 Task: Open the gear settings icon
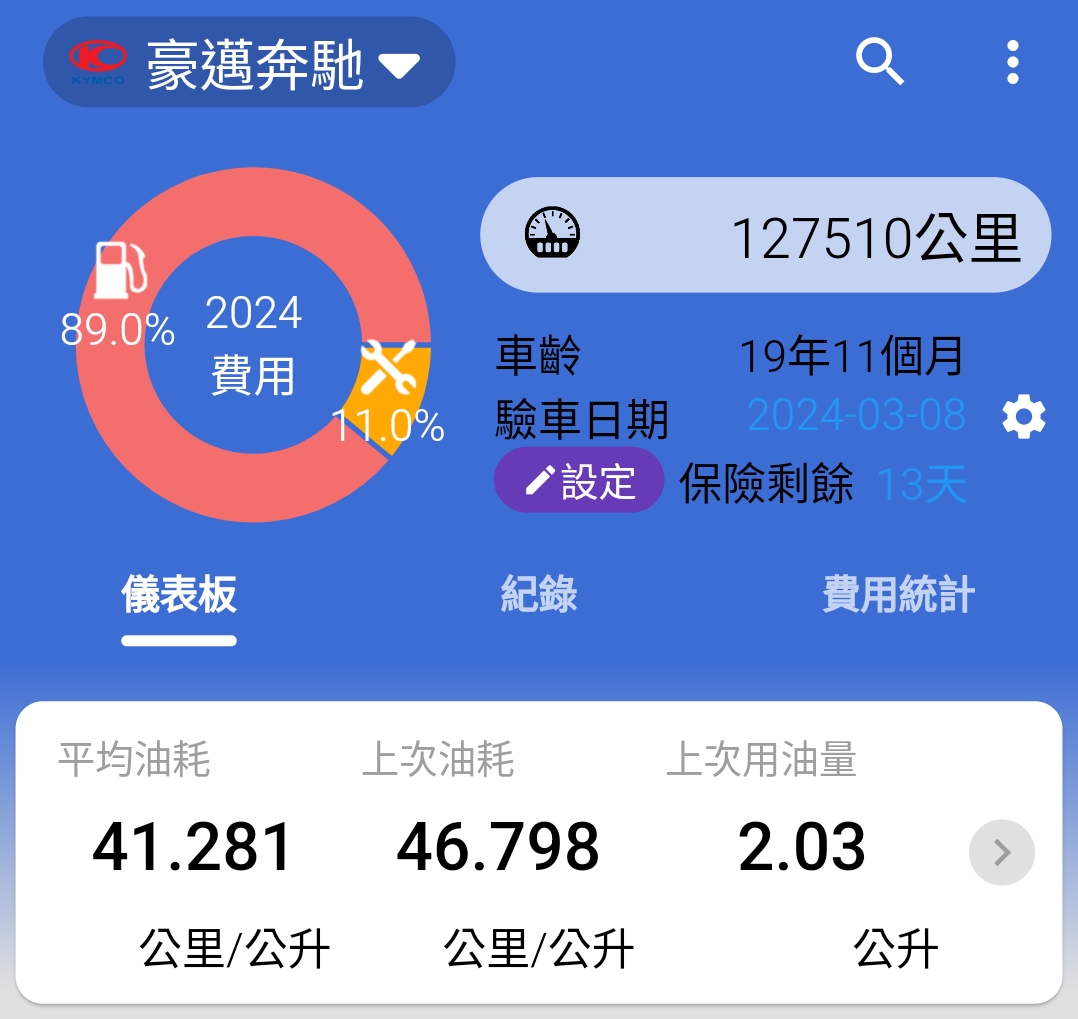[1023, 416]
